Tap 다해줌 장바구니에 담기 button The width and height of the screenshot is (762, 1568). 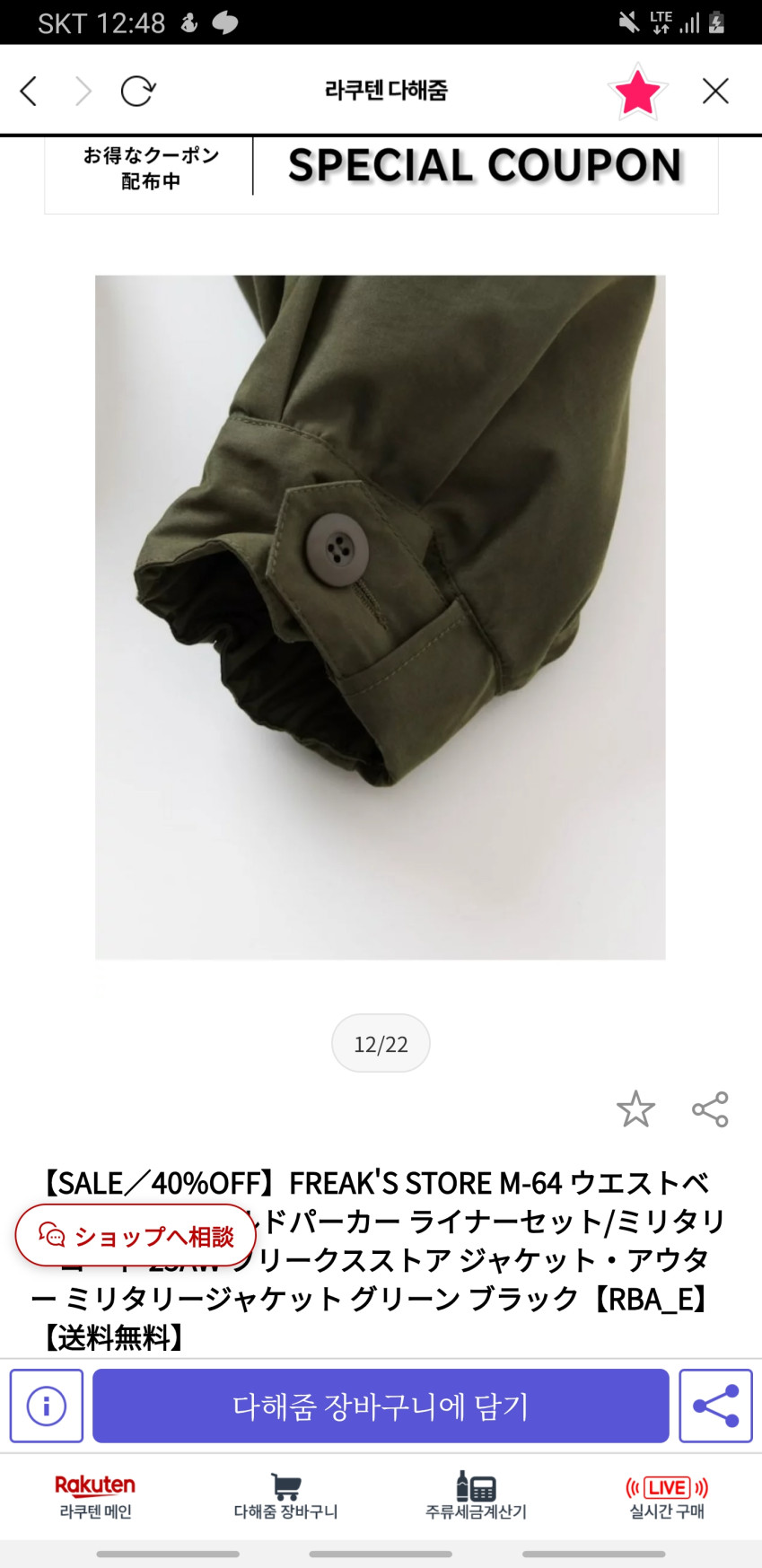point(381,1406)
